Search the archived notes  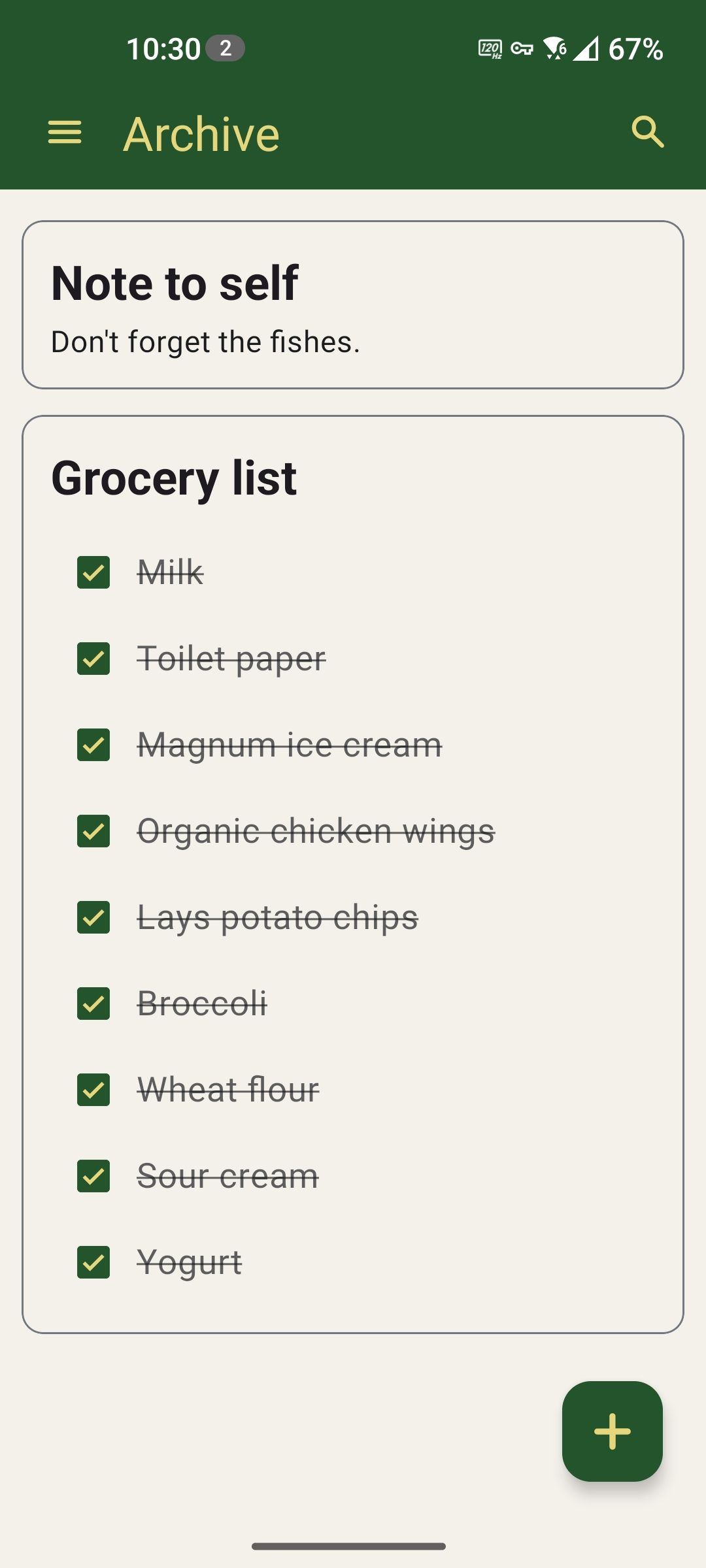tap(647, 133)
